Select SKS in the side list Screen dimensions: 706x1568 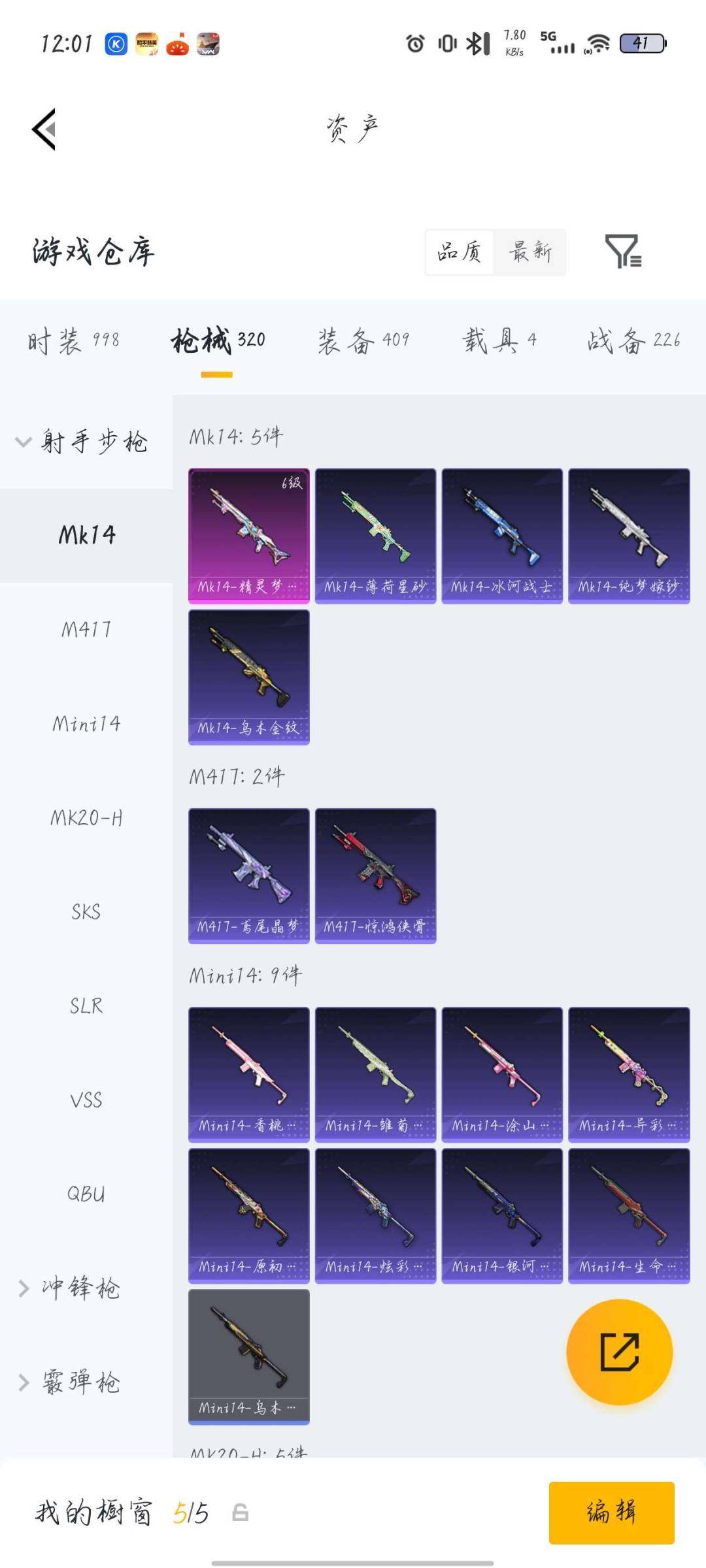coord(86,912)
